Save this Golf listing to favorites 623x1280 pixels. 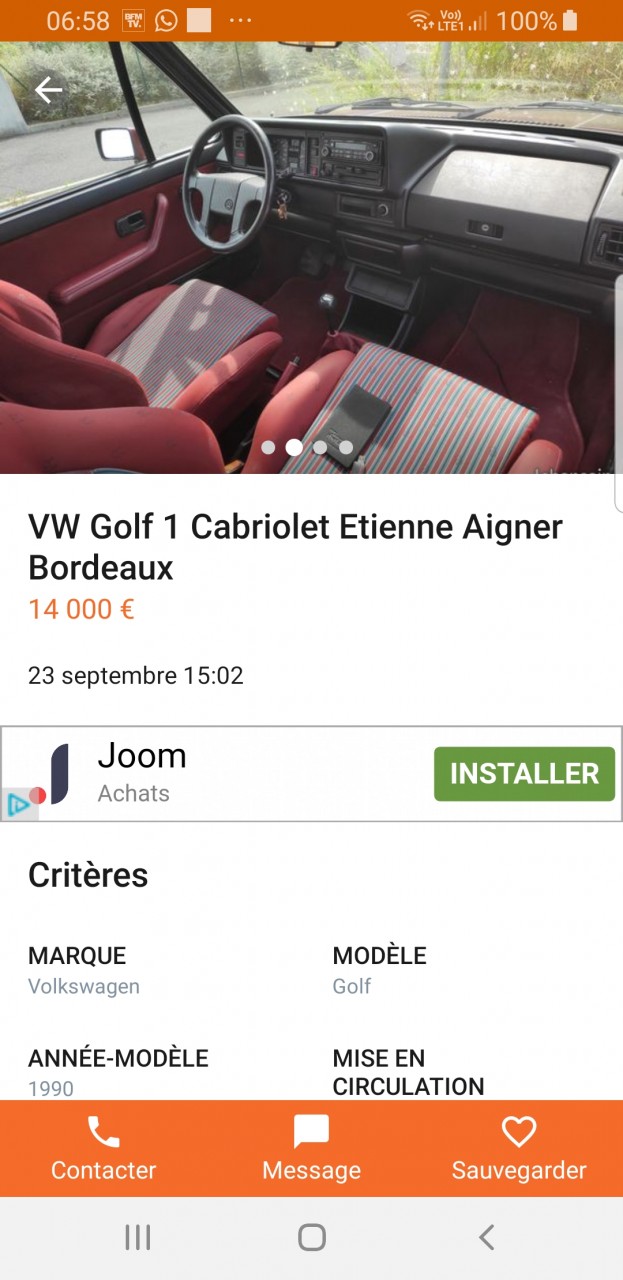click(x=519, y=1149)
